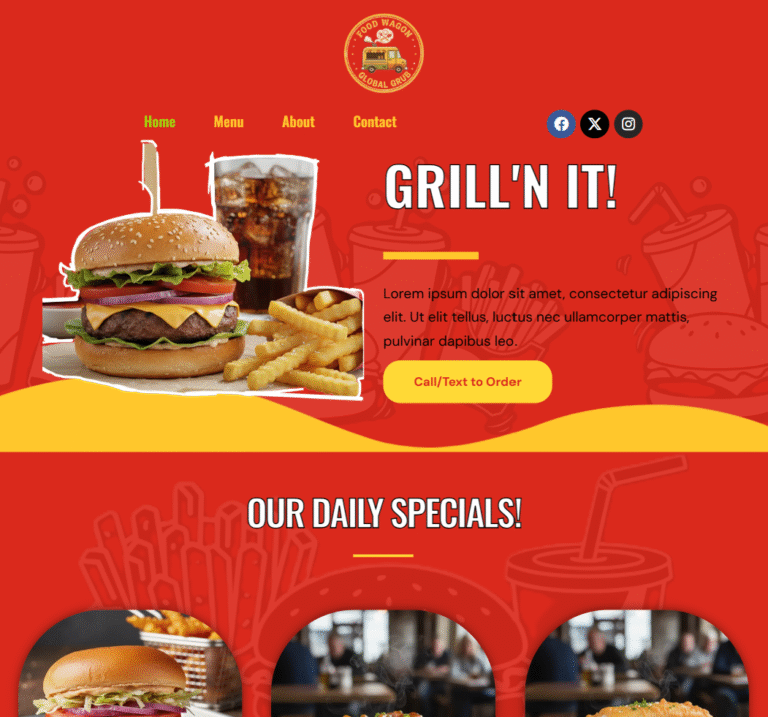This screenshot has width=768, height=717.
Task: Go to the Home nav link
Action: pyautogui.click(x=159, y=122)
